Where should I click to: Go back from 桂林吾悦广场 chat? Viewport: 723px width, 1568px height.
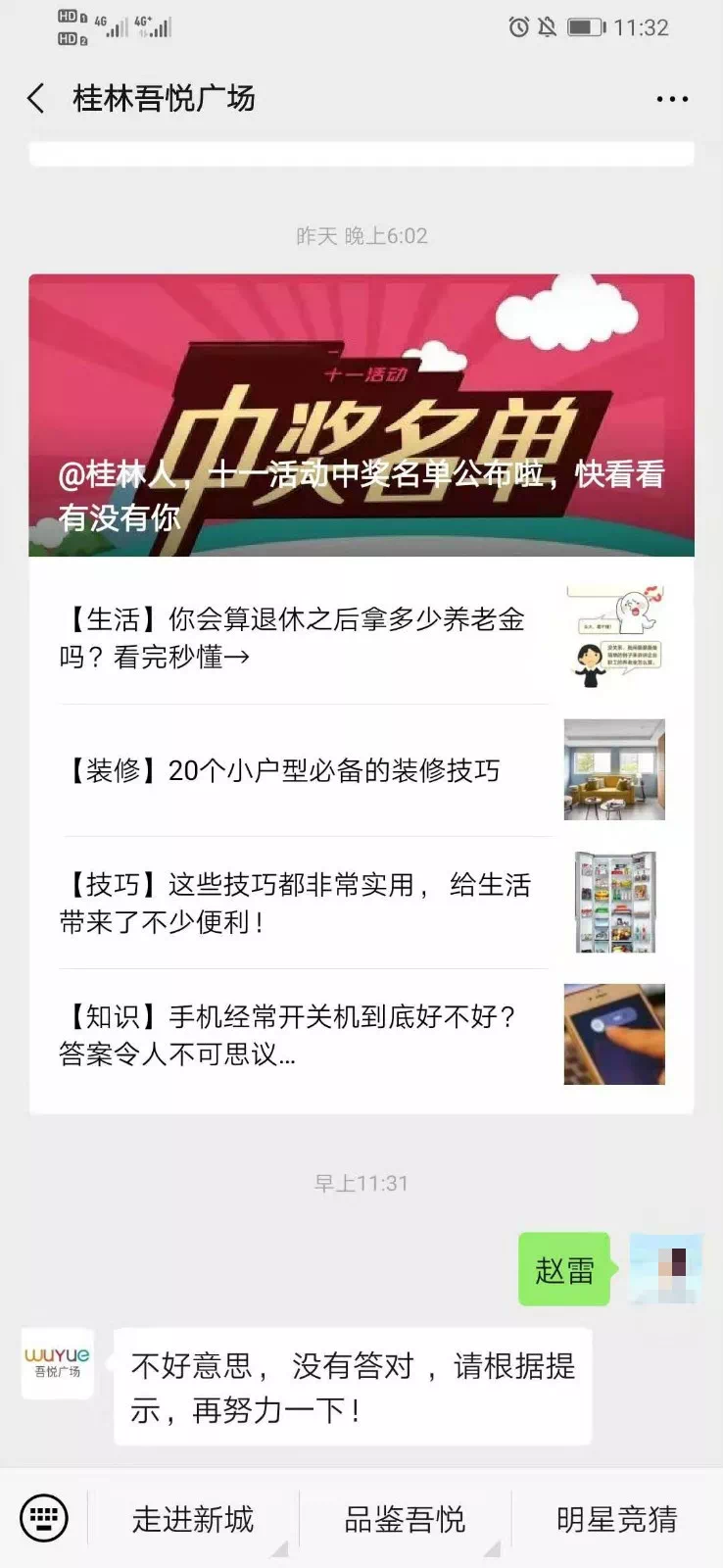click(x=37, y=99)
